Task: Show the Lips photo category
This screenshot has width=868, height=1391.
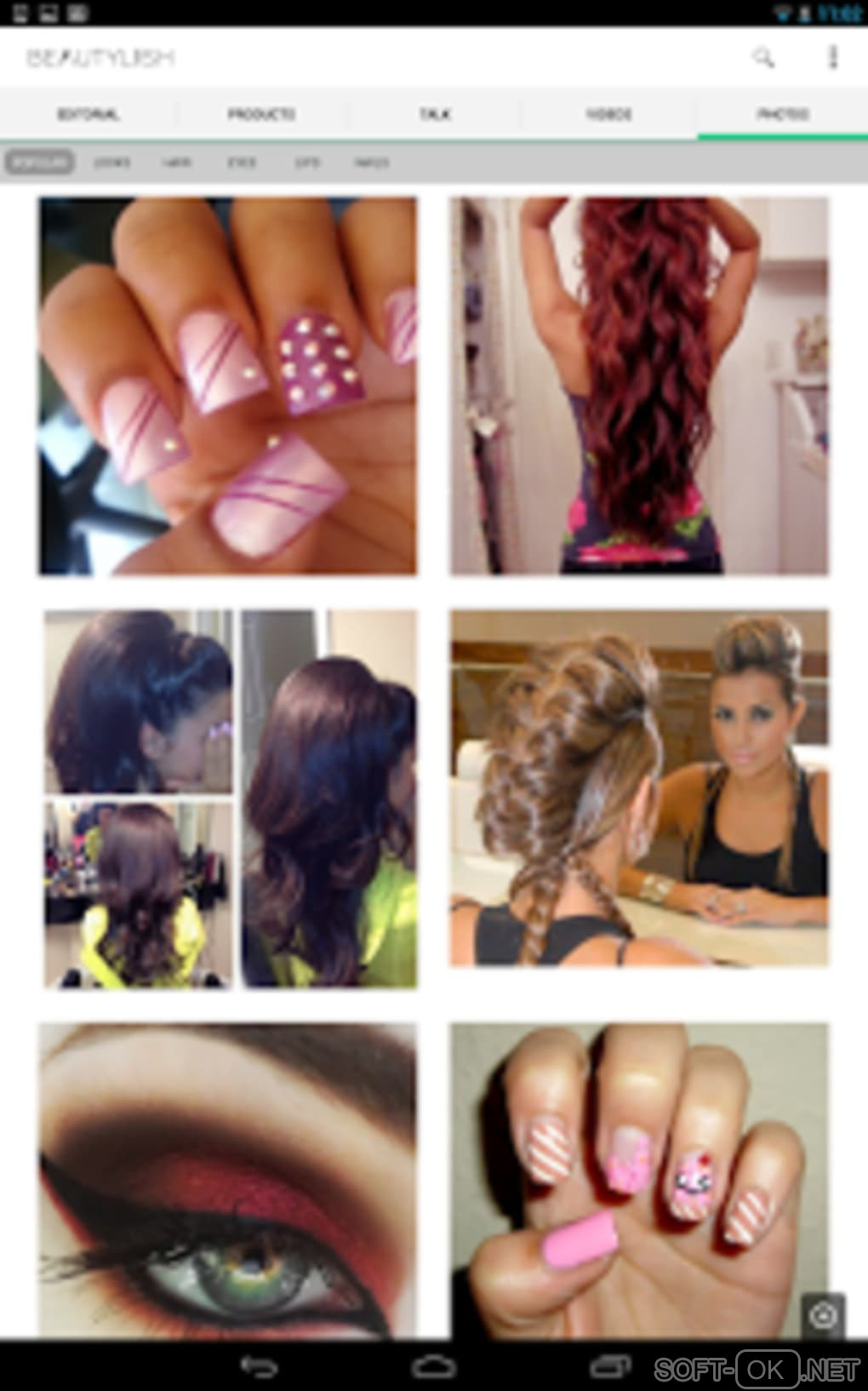Action: pos(306,162)
